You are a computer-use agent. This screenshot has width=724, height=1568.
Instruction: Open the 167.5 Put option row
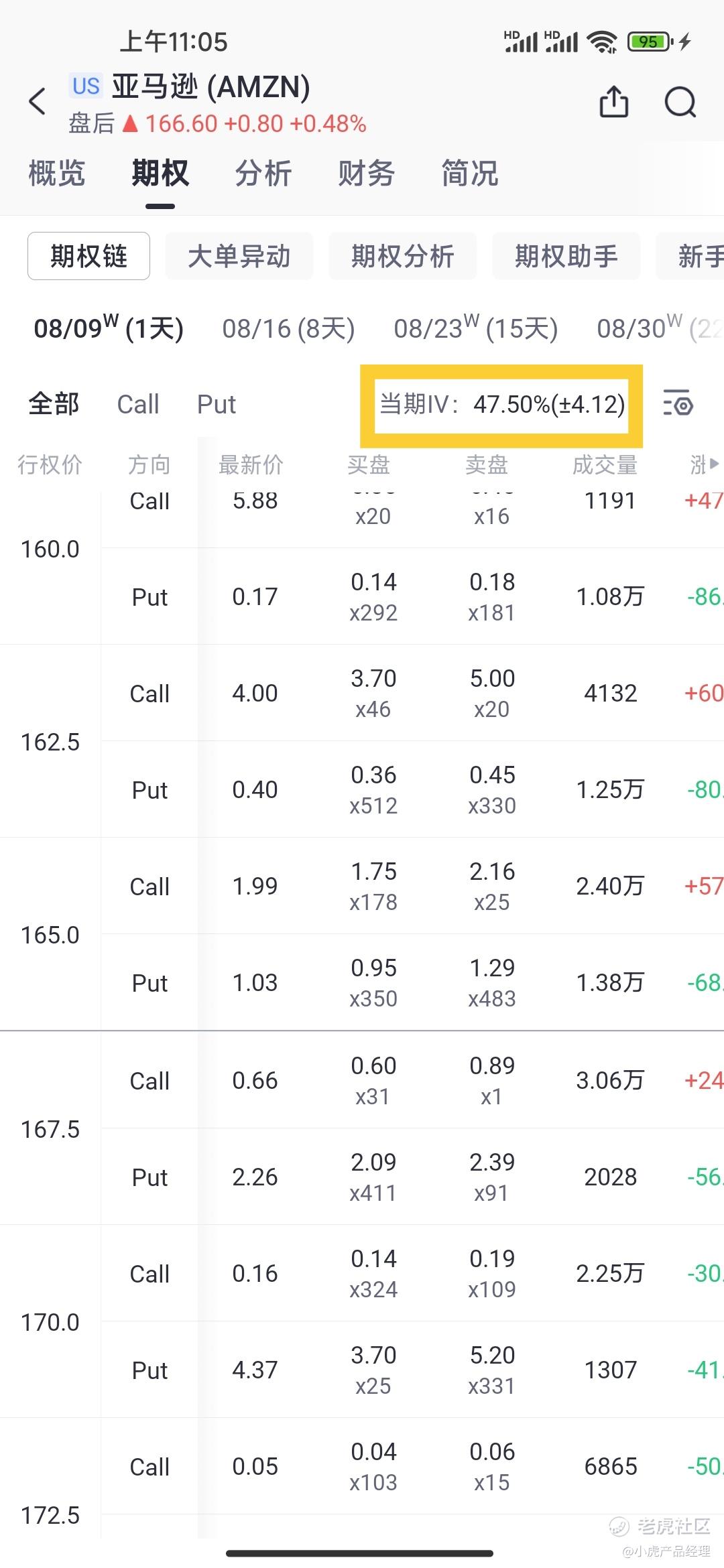click(x=412, y=1177)
